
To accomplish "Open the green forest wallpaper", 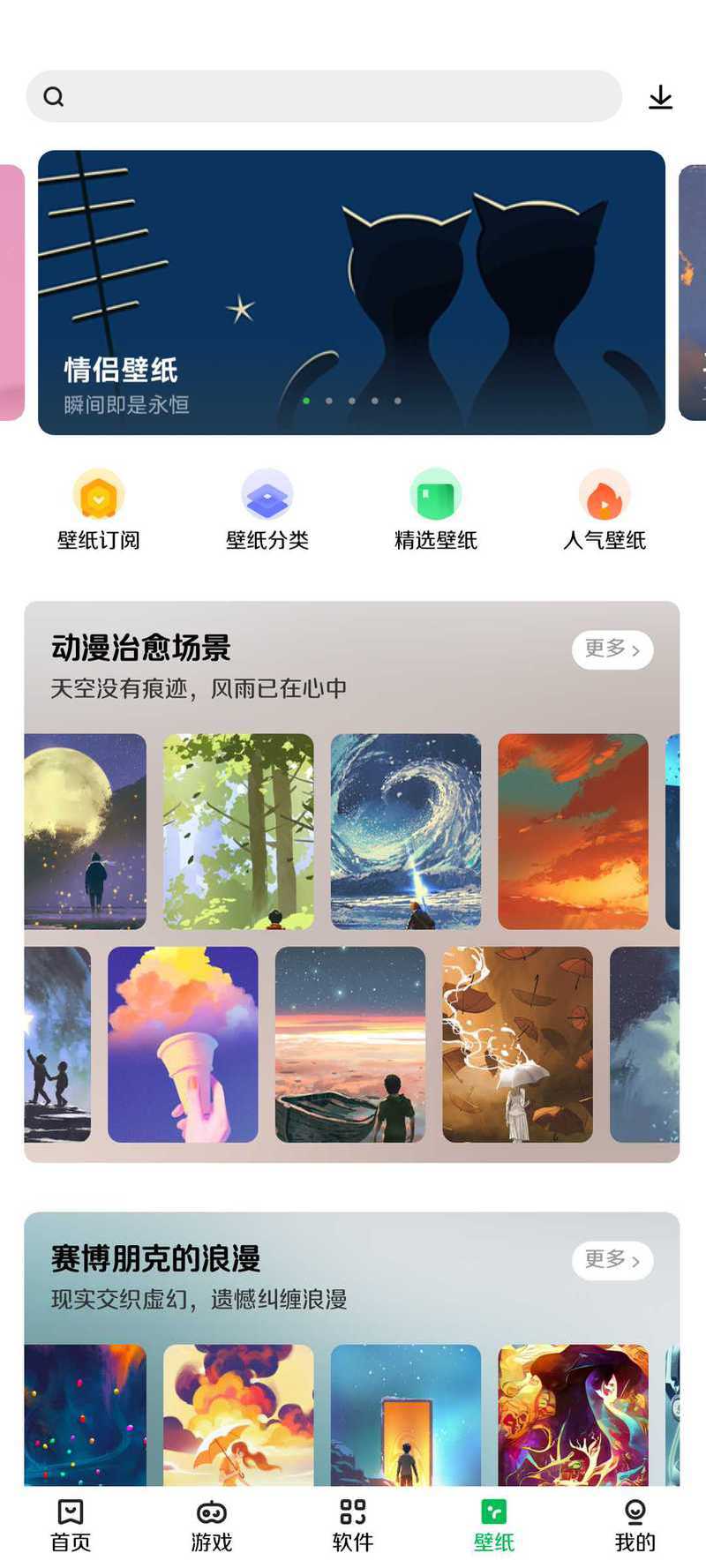I will point(238,831).
